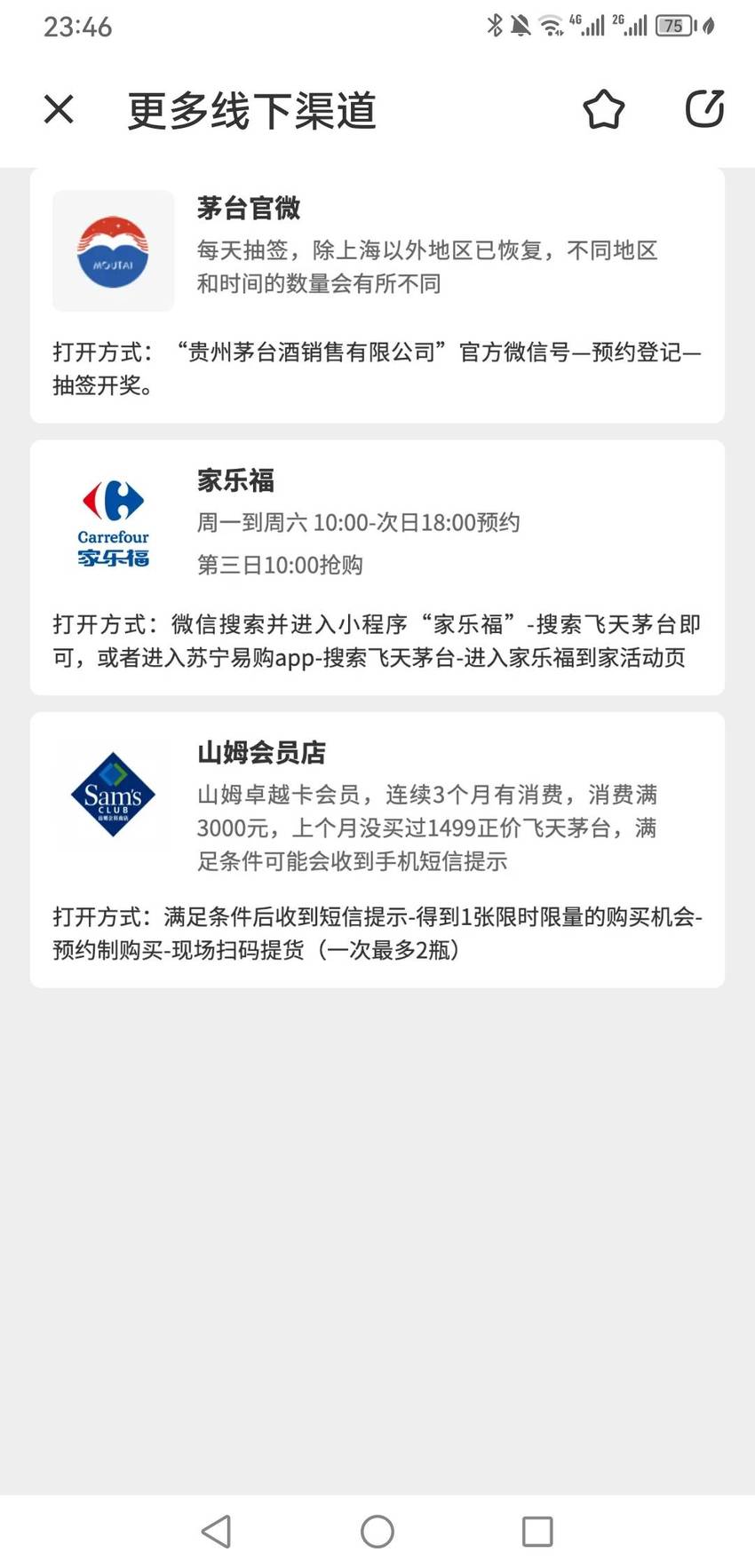Open the 山姆会员店 card
This screenshot has height=1568, width=755.
[377, 850]
